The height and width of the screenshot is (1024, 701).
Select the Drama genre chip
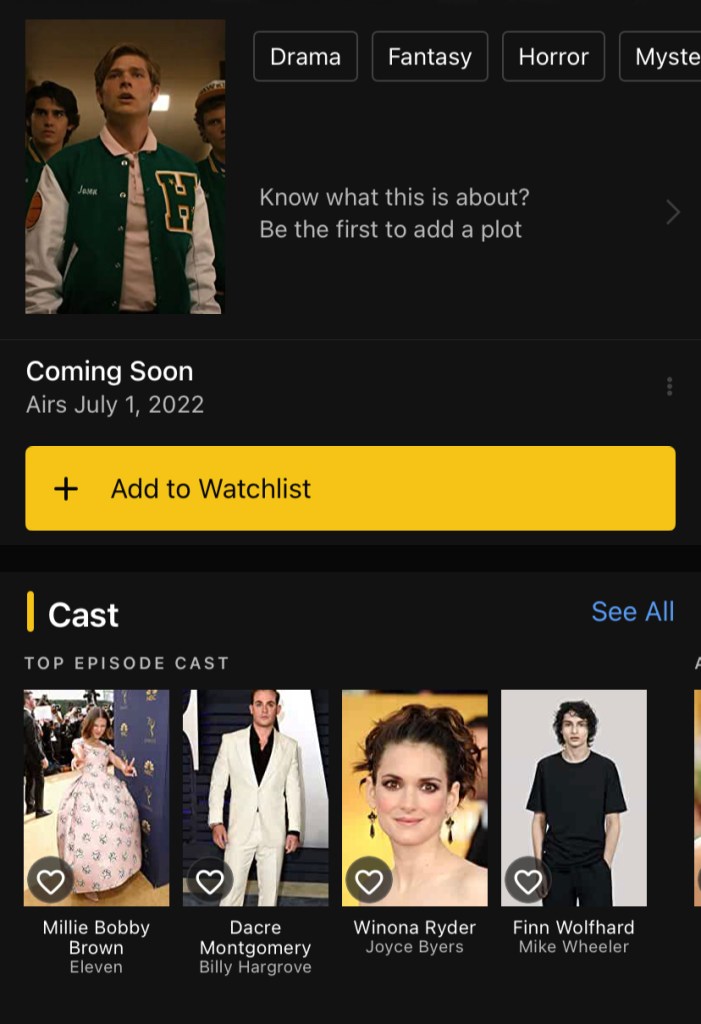point(305,56)
